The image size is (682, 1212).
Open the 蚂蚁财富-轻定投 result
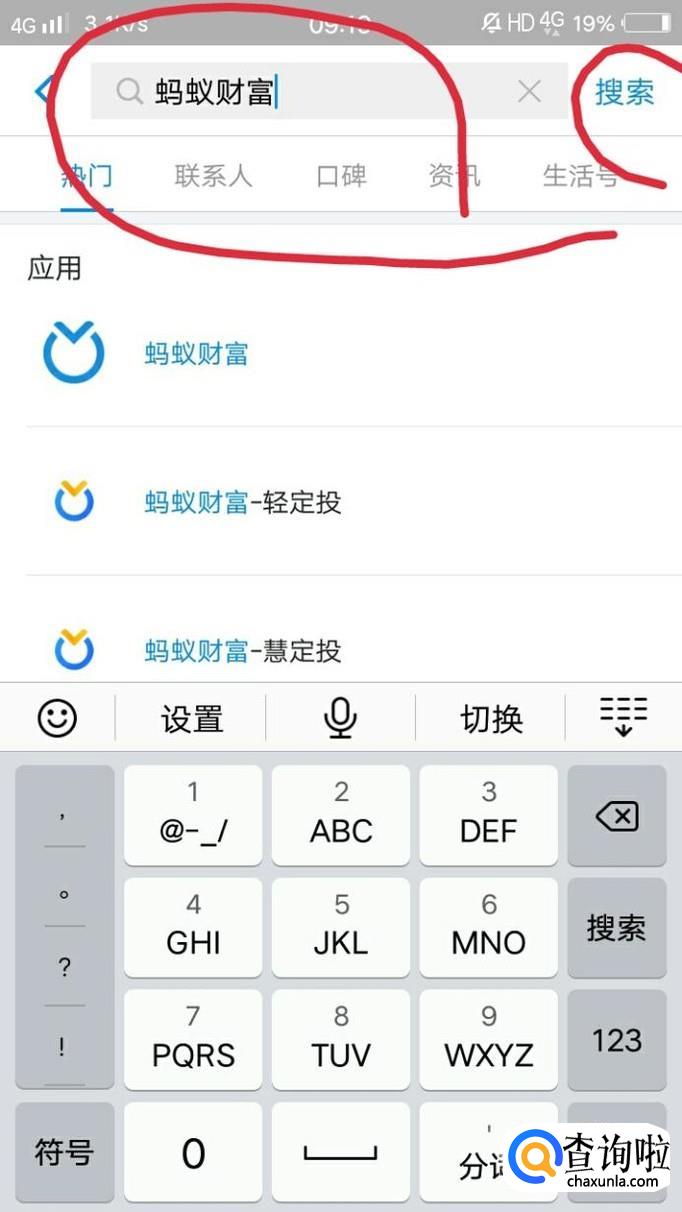coord(243,502)
